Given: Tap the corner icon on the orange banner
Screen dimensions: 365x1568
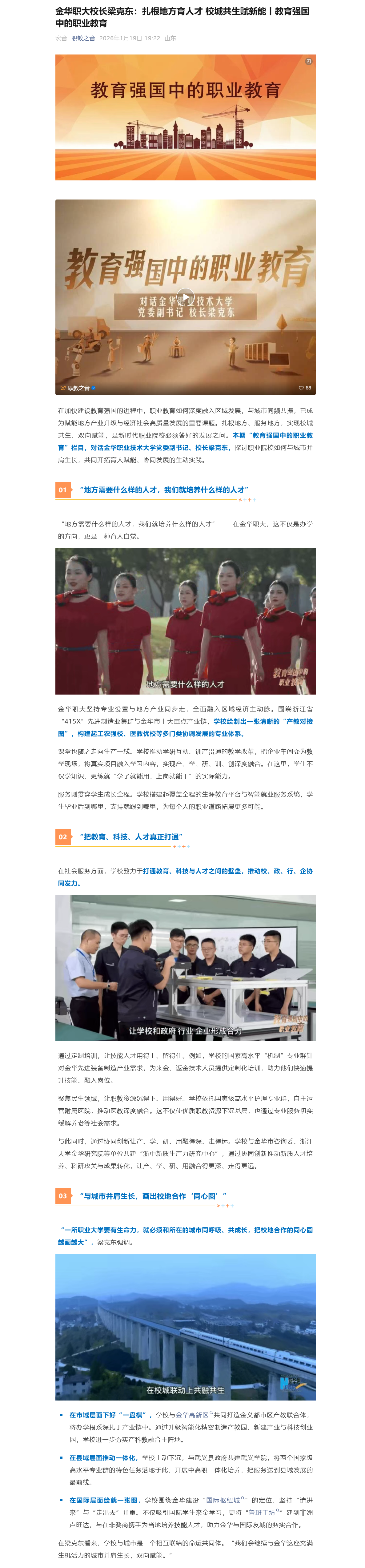Looking at the screenshot, I should (x=308, y=62).
